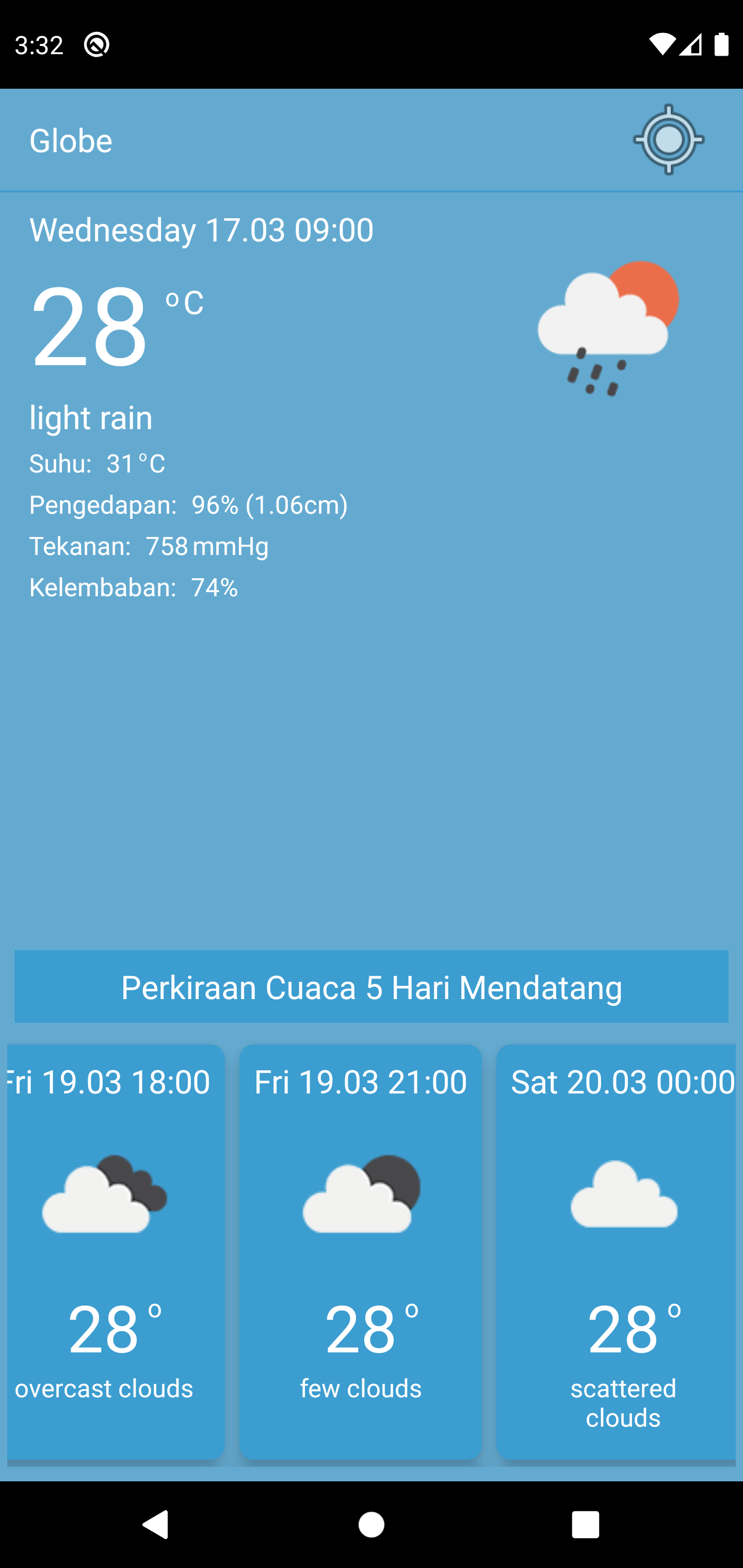Go back with the system back button
Image resolution: width=743 pixels, height=1568 pixels.
[156, 1525]
